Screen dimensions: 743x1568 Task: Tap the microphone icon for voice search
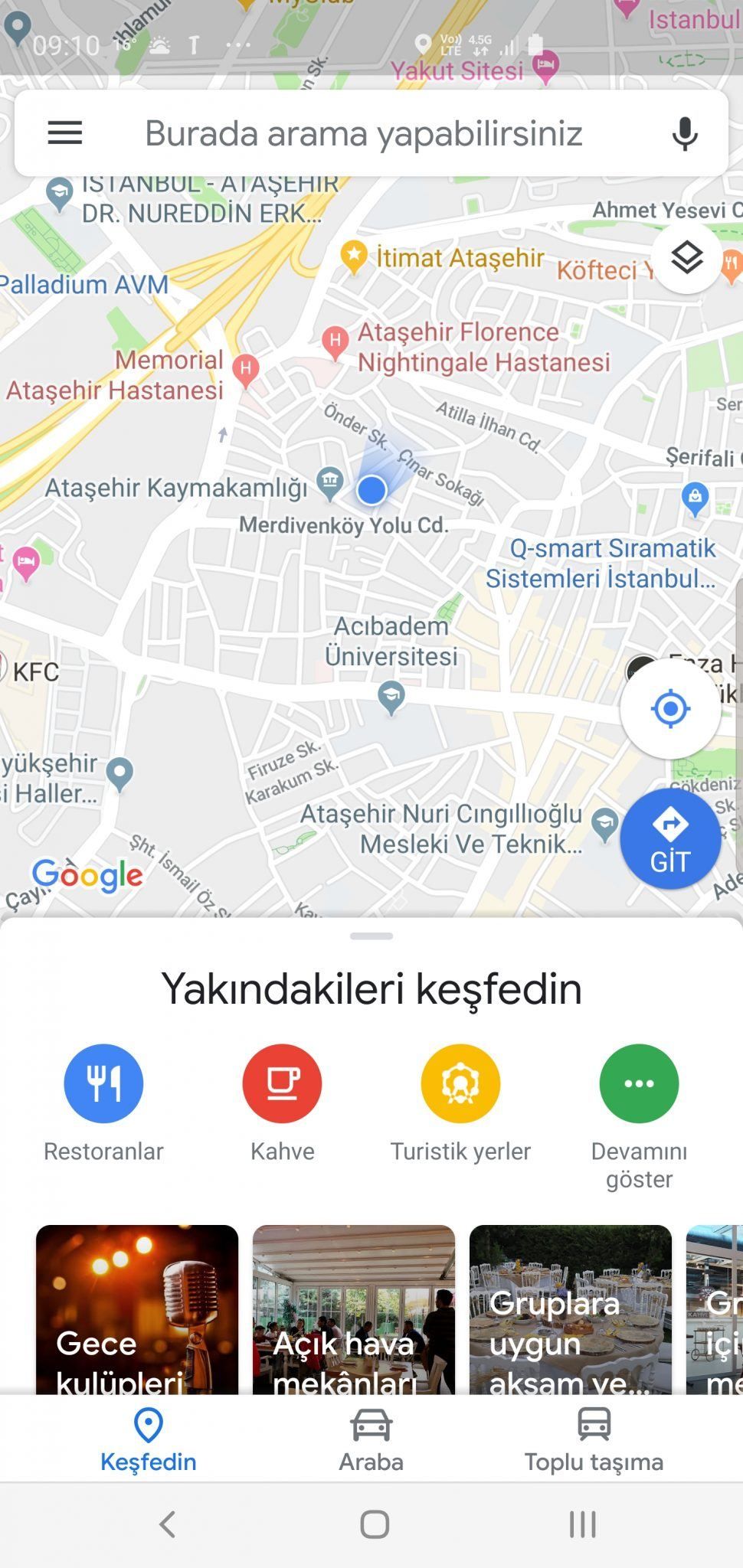[684, 132]
